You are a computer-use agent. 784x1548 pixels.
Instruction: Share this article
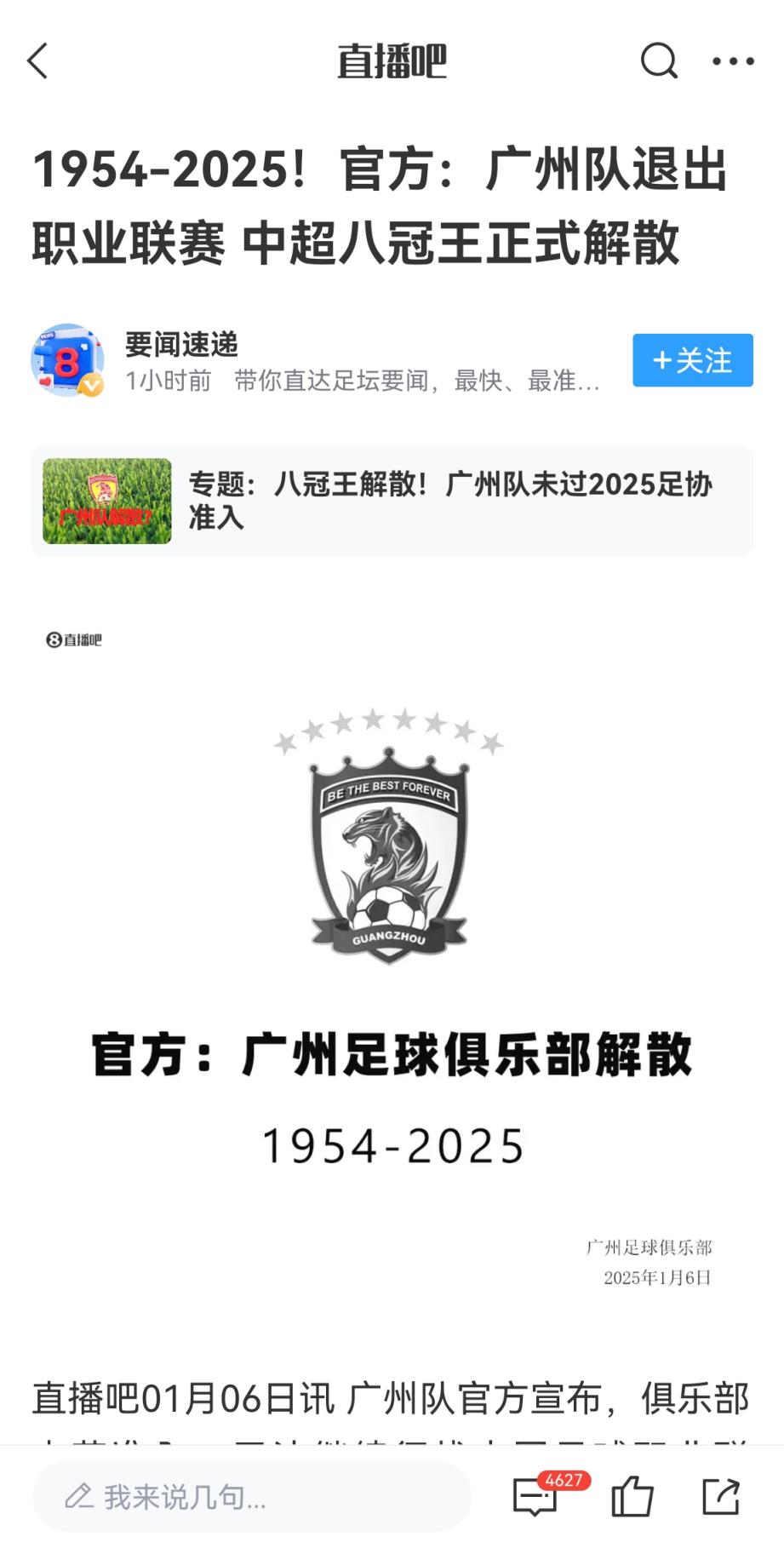tap(720, 1496)
